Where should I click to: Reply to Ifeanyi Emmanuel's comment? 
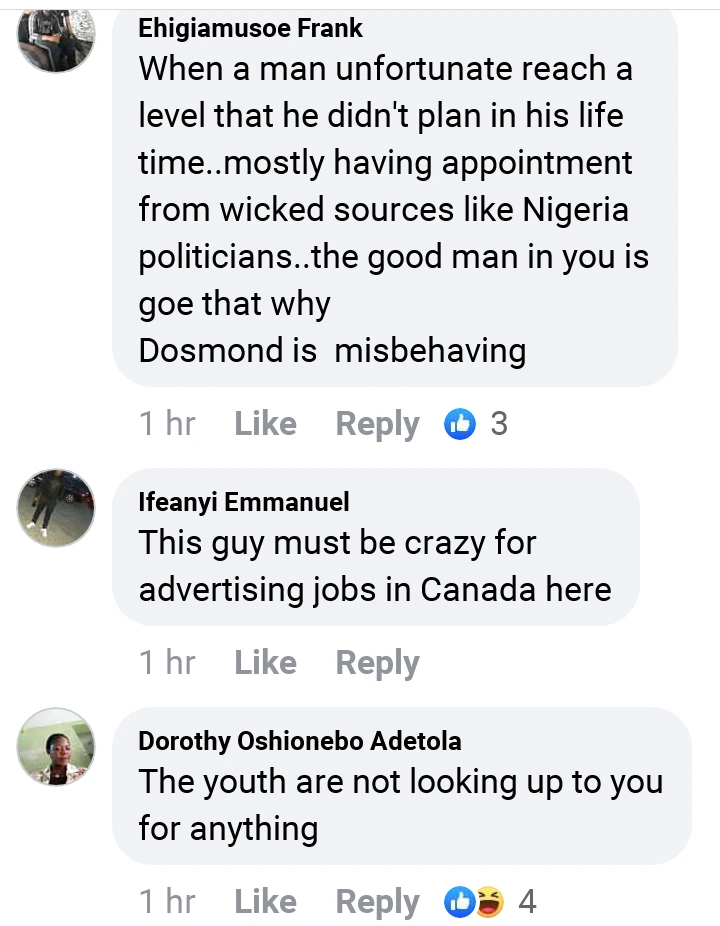coord(377,662)
